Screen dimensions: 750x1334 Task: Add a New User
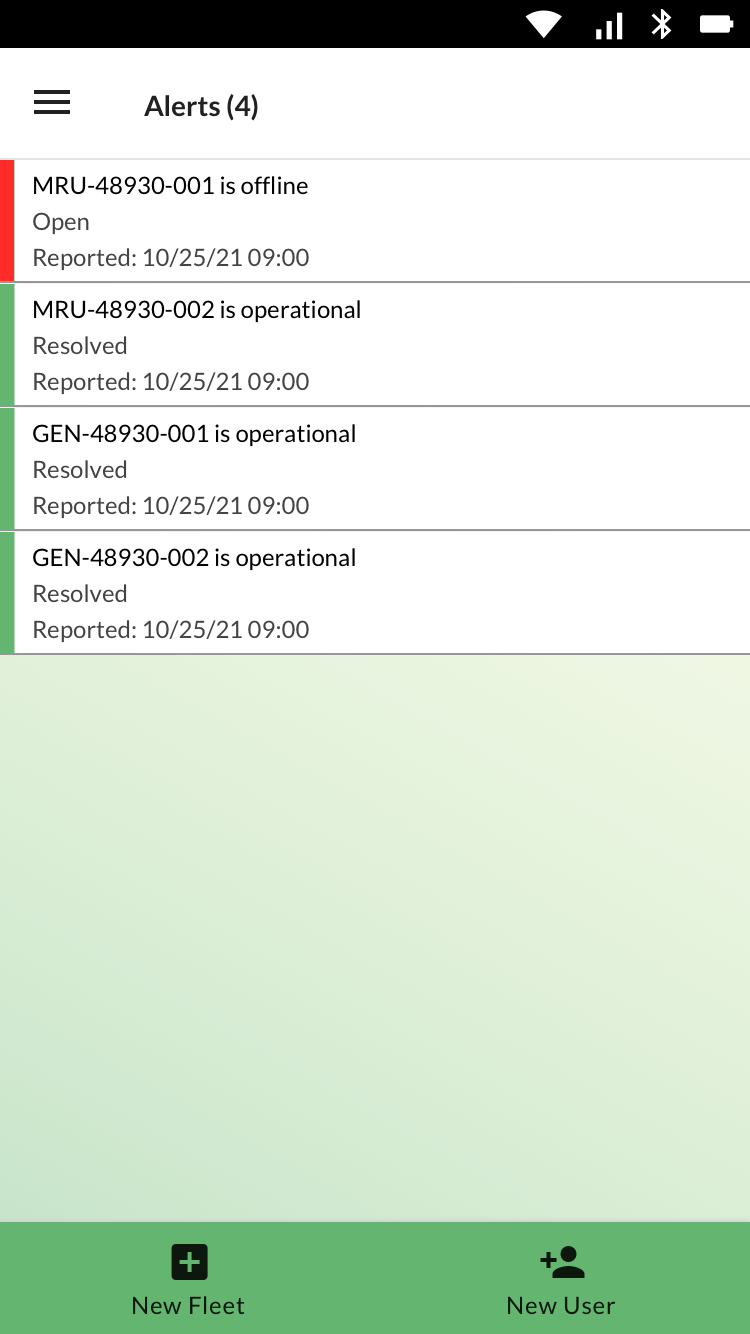click(x=561, y=1279)
